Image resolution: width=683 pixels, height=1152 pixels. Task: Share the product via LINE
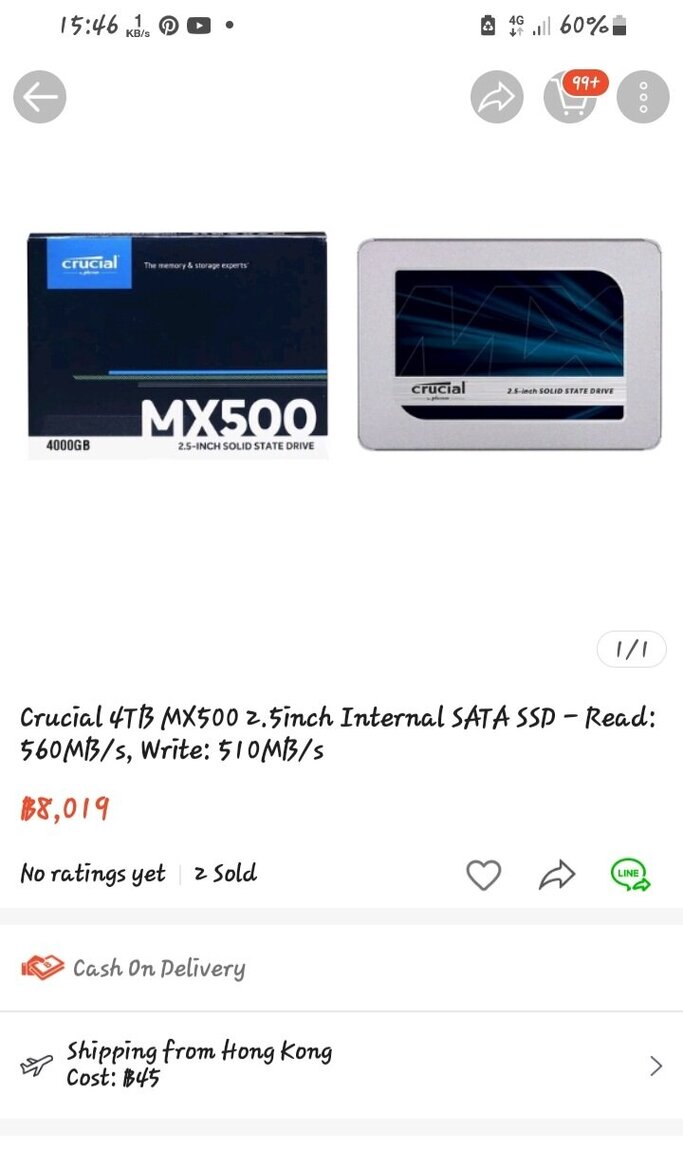630,875
